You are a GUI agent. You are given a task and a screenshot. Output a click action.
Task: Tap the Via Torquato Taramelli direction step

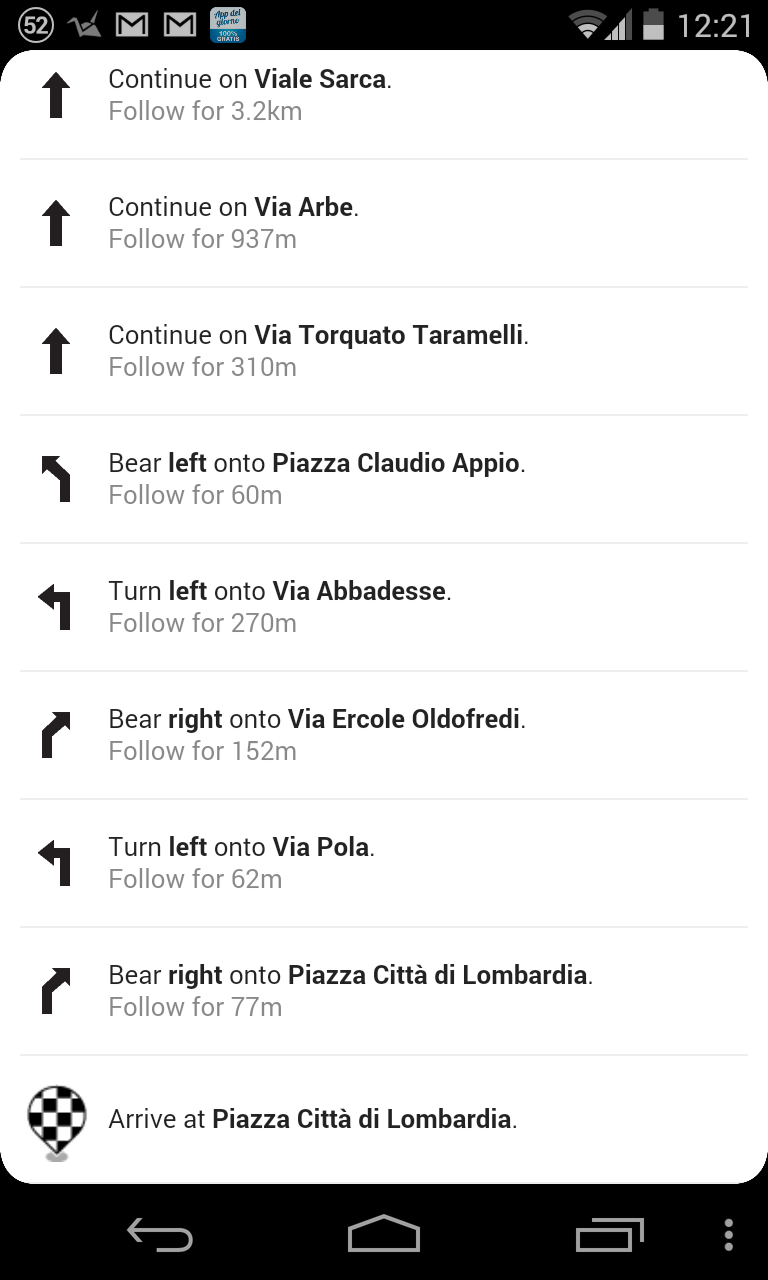pyautogui.click(x=384, y=351)
